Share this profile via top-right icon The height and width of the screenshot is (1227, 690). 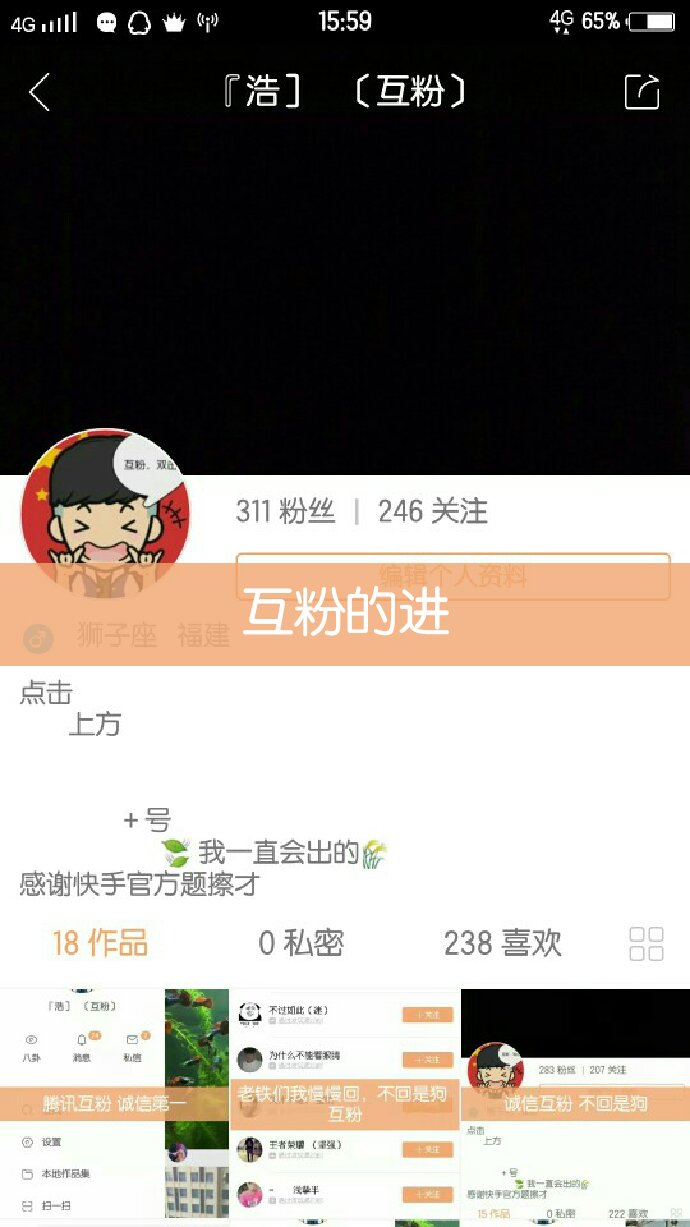642,92
